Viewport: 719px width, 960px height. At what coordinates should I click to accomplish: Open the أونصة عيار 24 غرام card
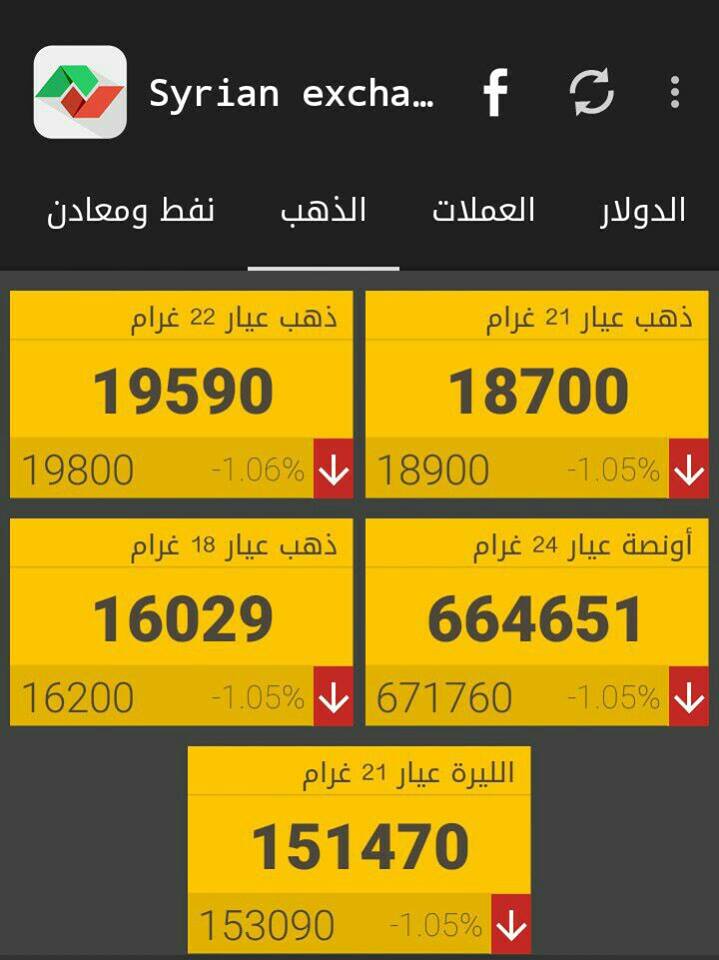[537, 621]
